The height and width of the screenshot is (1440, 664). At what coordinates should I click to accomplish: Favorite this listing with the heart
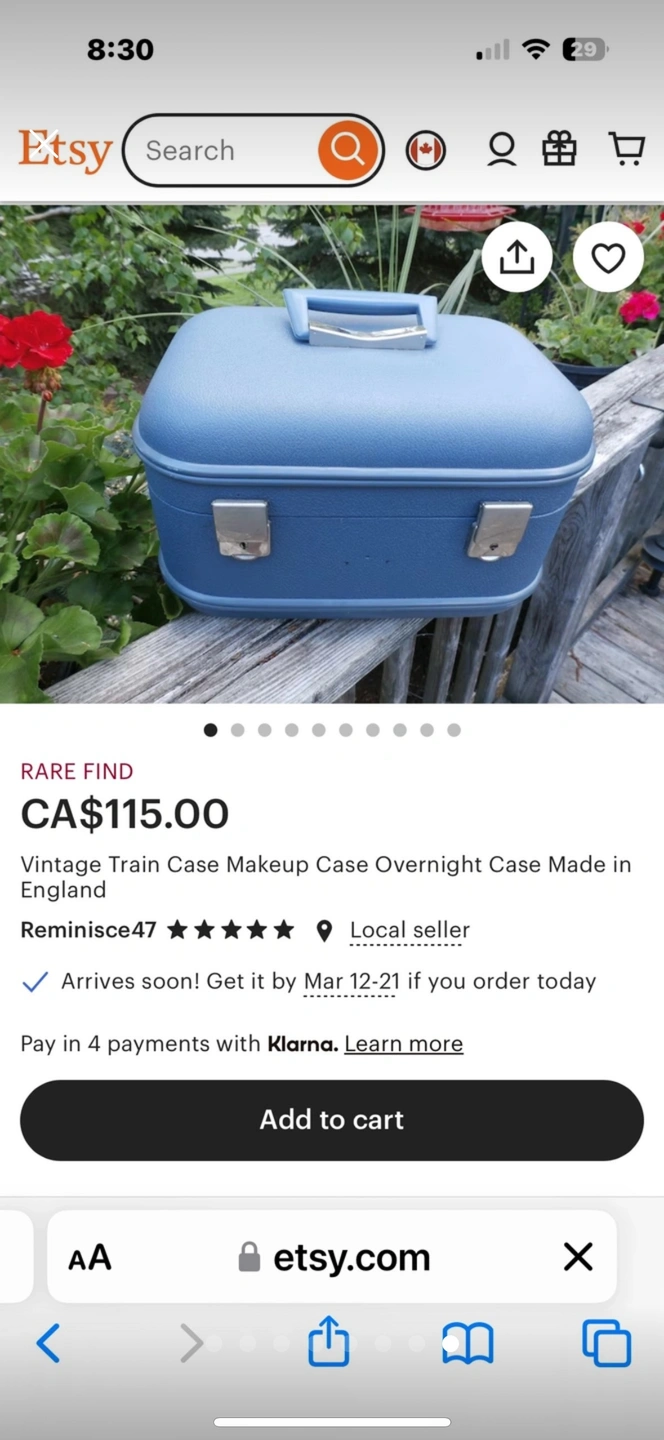[608, 258]
